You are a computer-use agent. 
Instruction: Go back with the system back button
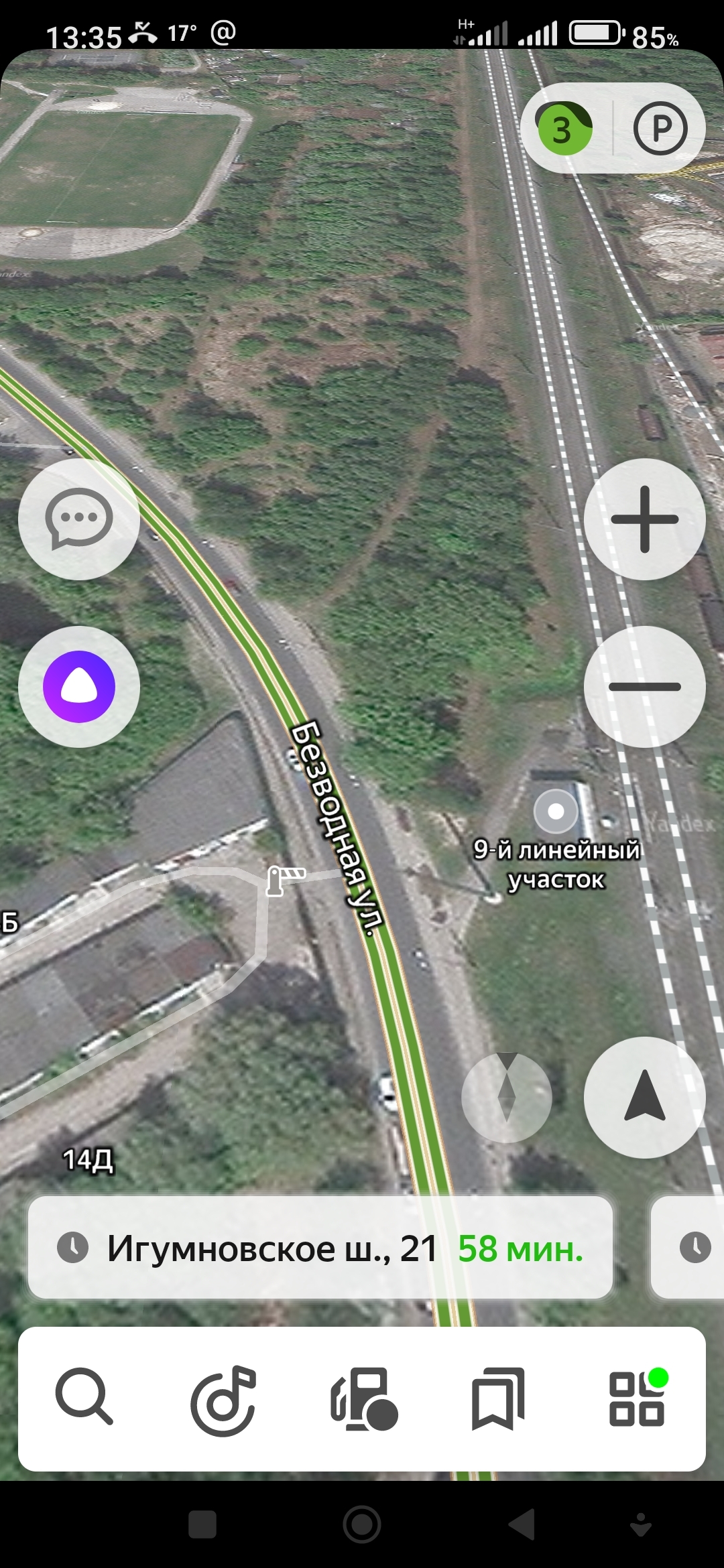[522, 1524]
